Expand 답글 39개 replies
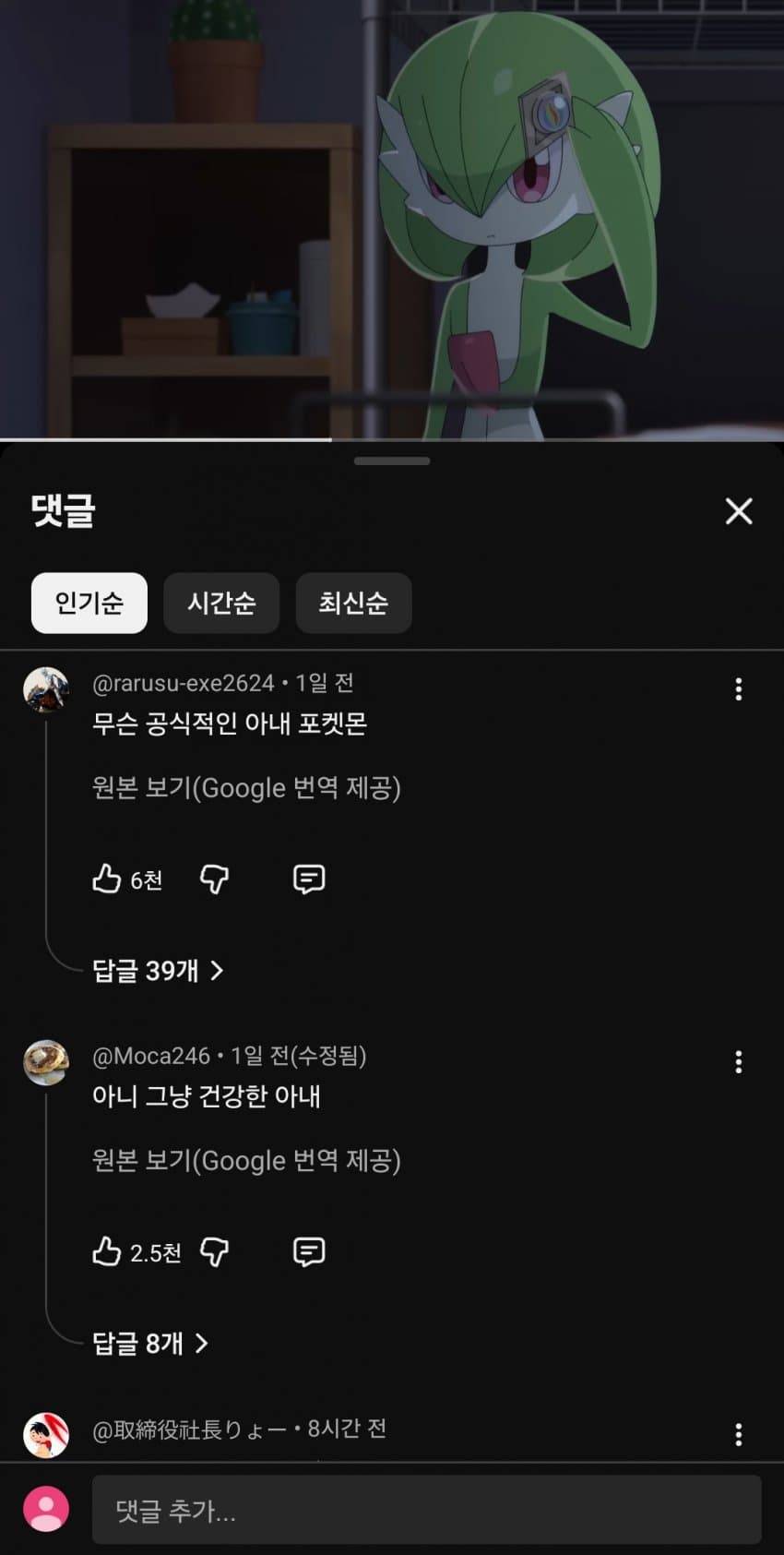This screenshot has width=784, height=1555. pyautogui.click(x=158, y=970)
